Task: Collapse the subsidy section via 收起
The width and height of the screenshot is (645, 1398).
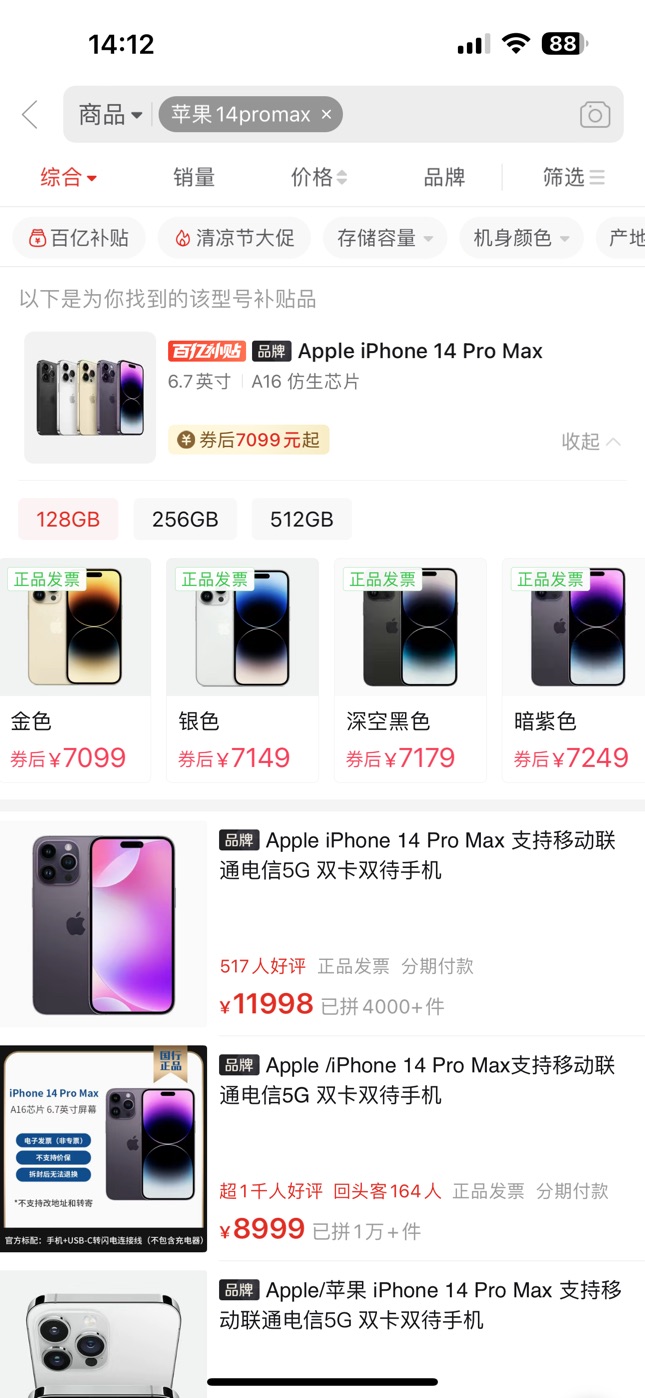Action: pyautogui.click(x=591, y=441)
